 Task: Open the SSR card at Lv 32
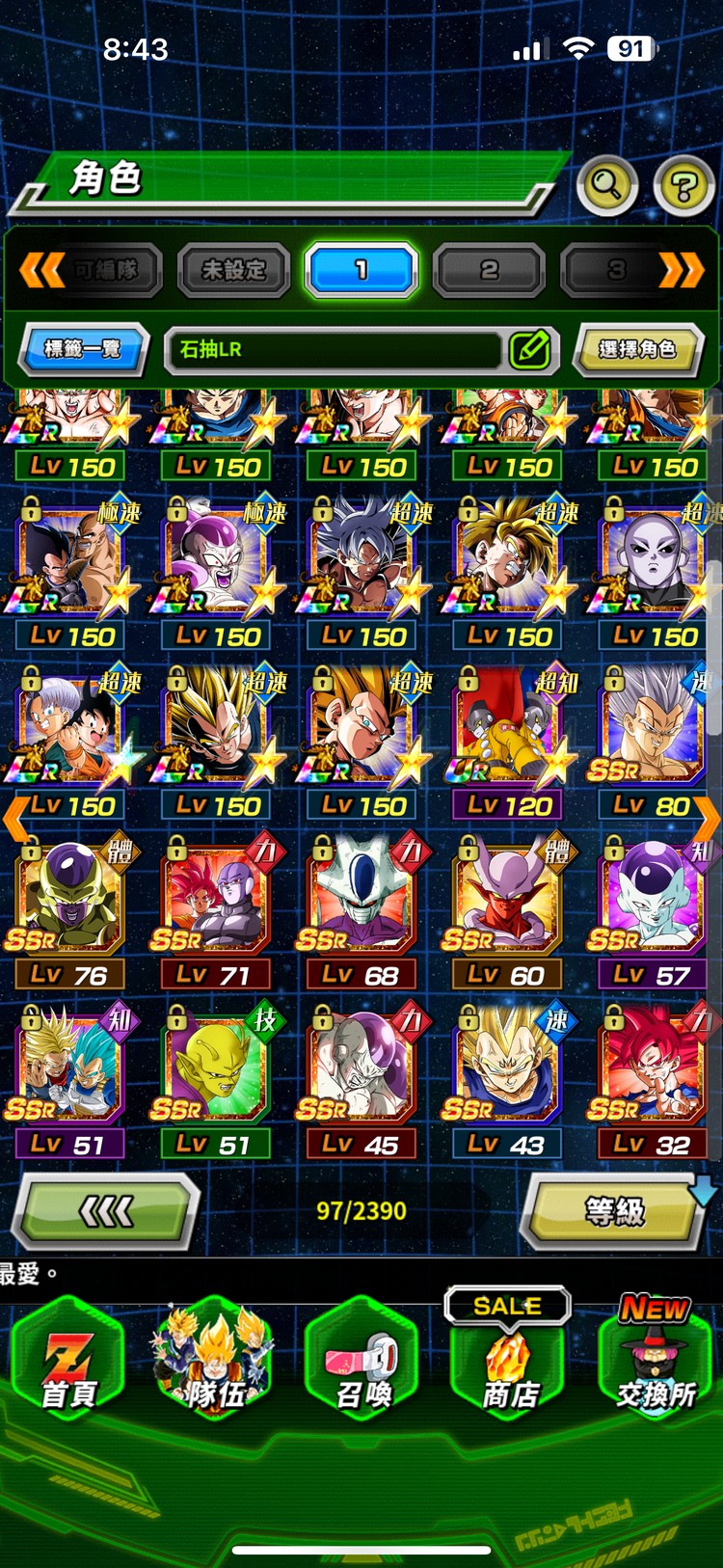[x=653, y=1068]
